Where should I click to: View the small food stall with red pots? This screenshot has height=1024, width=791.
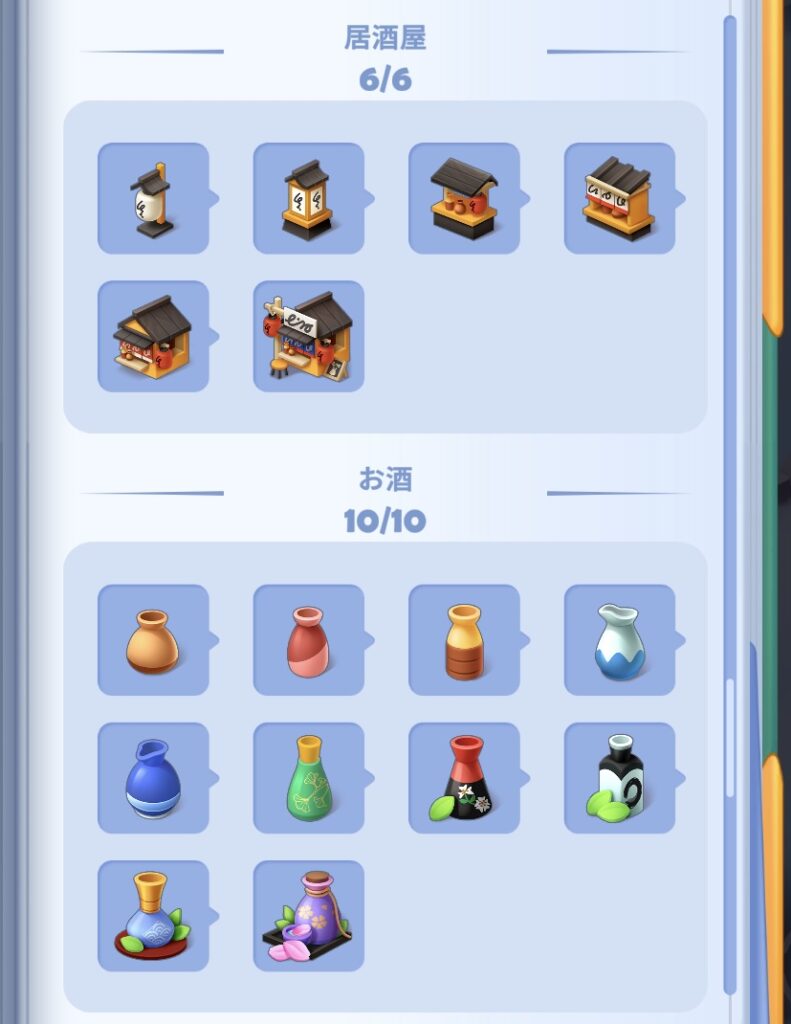(464, 198)
